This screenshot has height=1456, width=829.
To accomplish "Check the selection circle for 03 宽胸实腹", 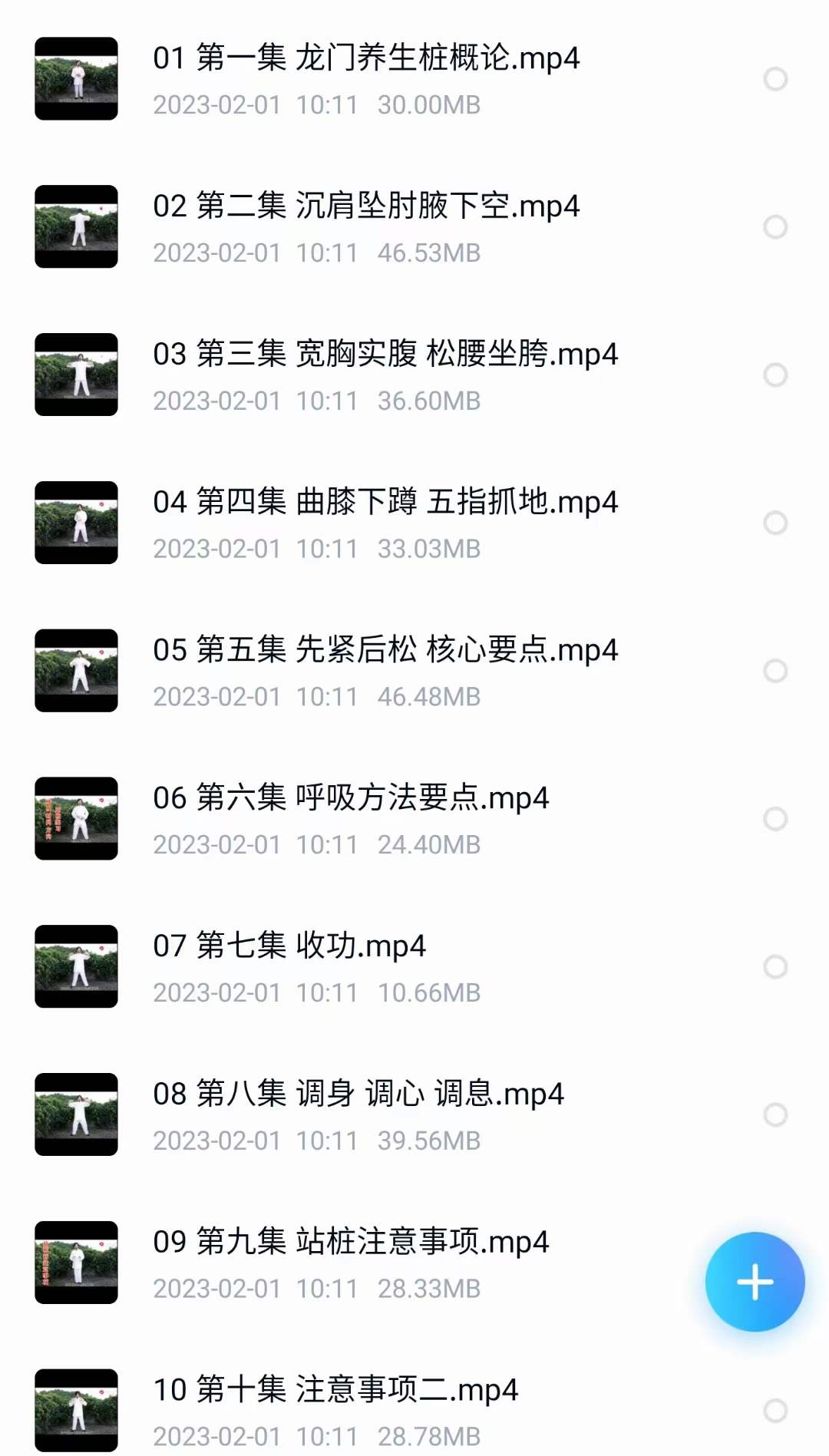I will tap(774, 375).
